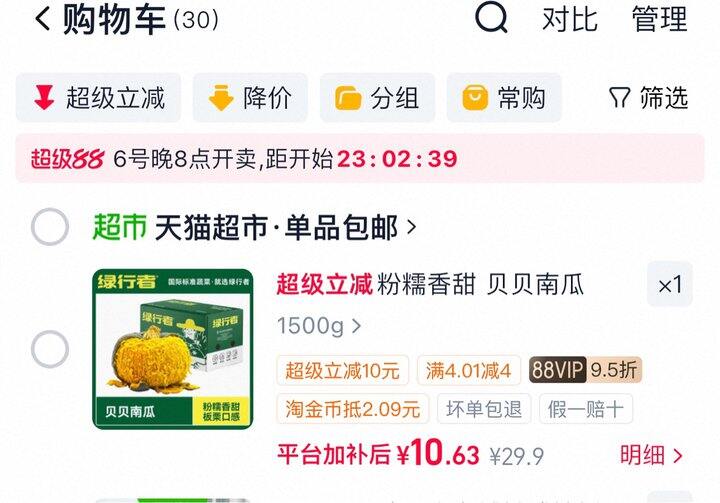This screenshot has width=720, height=503.
Task: Go back from the shopping cart
Action: coord(43,20)
